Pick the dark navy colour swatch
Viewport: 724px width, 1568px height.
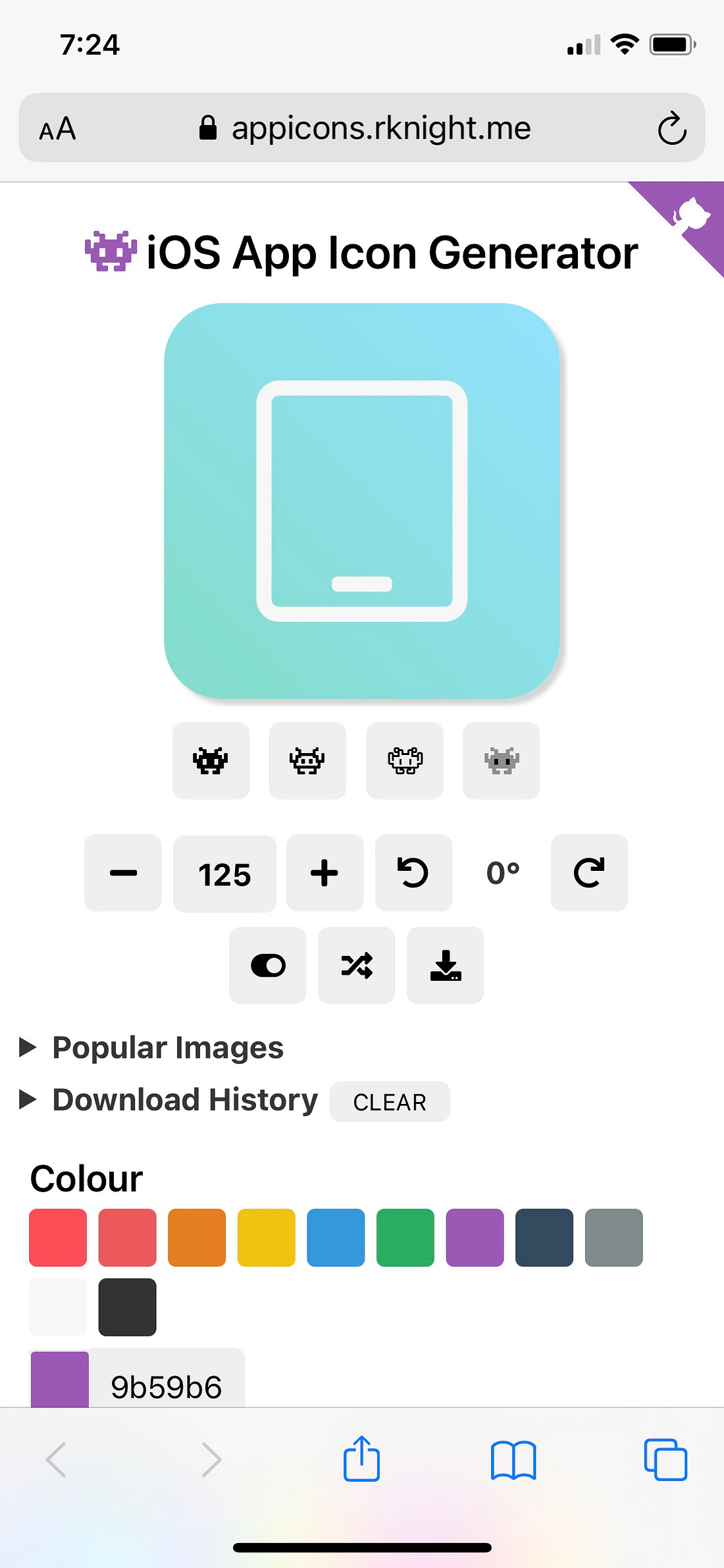click(544, 1238)
